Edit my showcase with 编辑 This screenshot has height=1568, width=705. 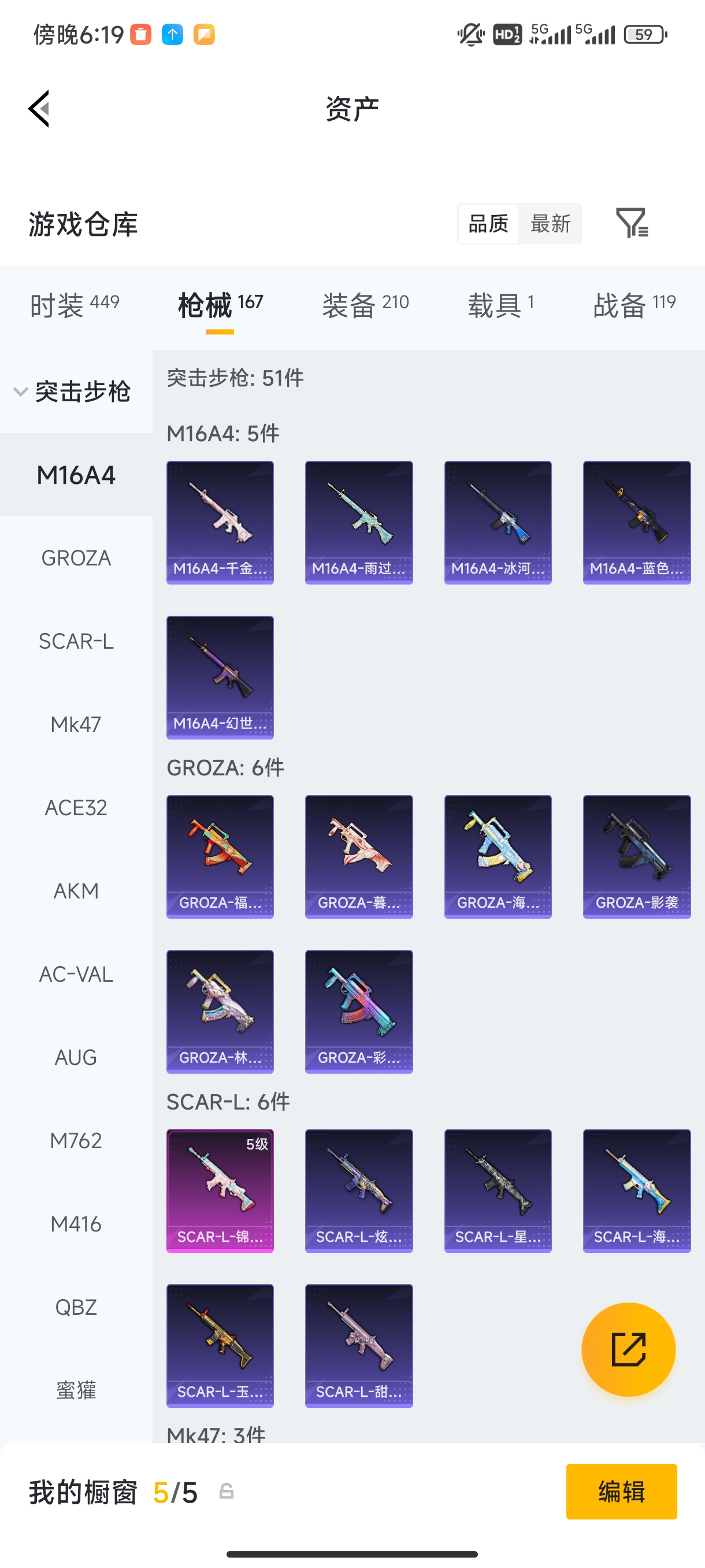(621, 1491)
